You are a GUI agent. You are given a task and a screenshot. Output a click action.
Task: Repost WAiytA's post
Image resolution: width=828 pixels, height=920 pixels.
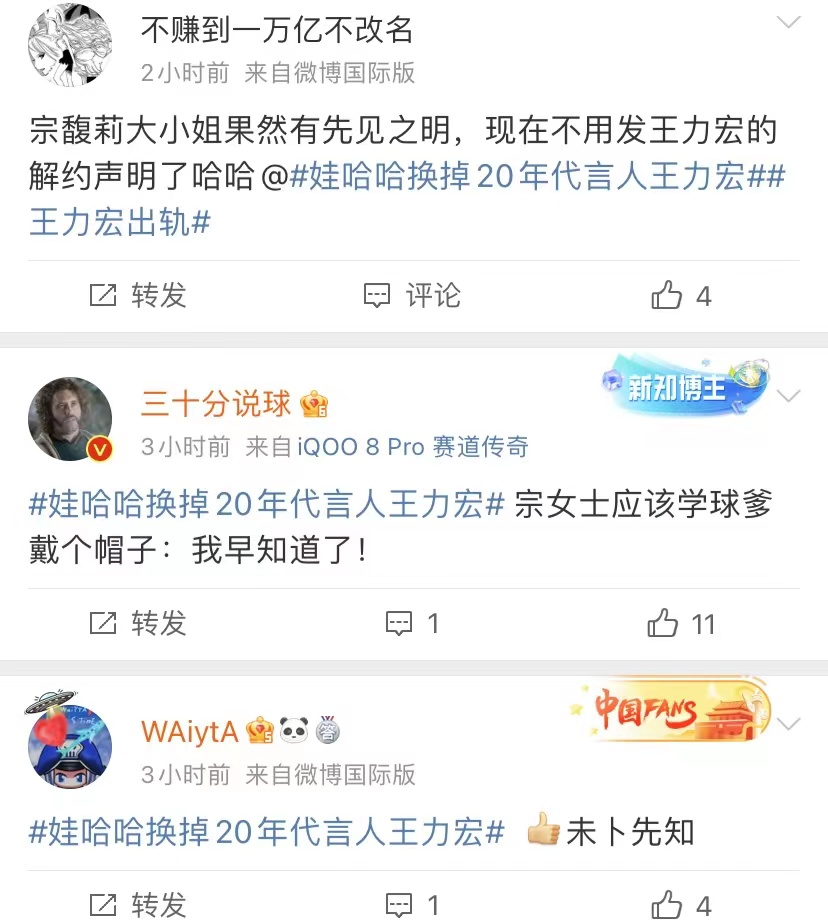tap(138, 905)
